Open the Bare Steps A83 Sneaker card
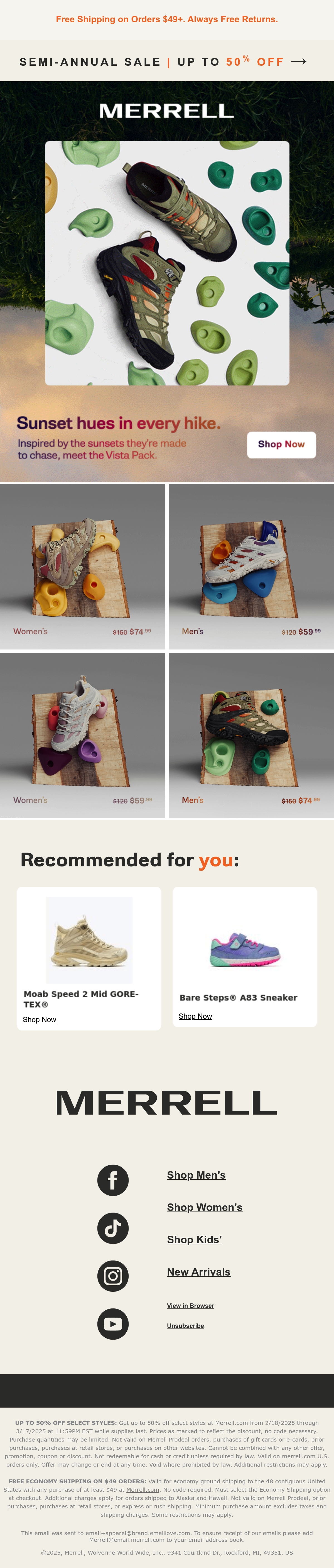Image resolution: width=334 pixels, height=1568 pixels. tap(245, 949)
